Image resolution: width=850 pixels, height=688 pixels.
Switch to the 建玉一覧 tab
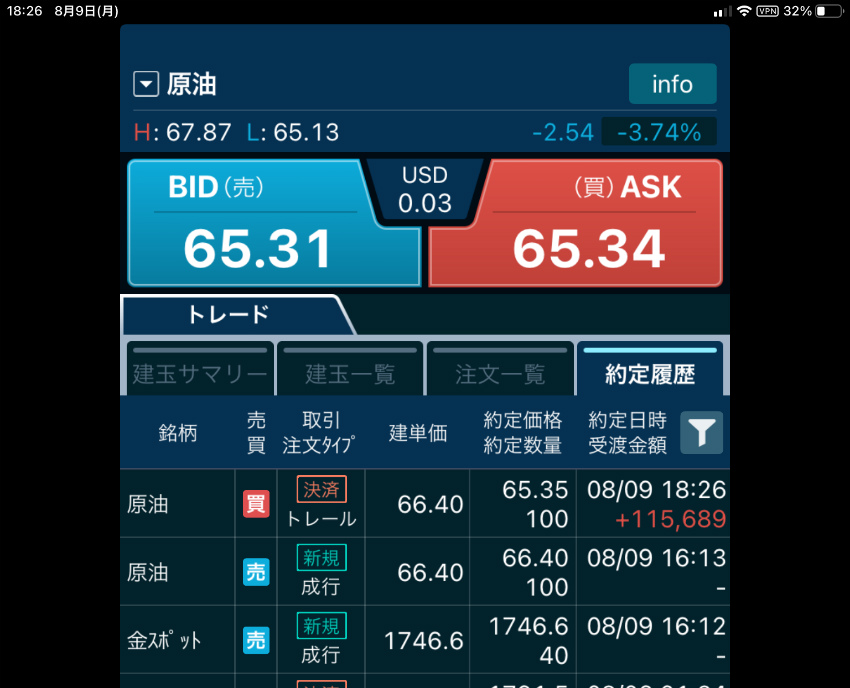point(350,372)
